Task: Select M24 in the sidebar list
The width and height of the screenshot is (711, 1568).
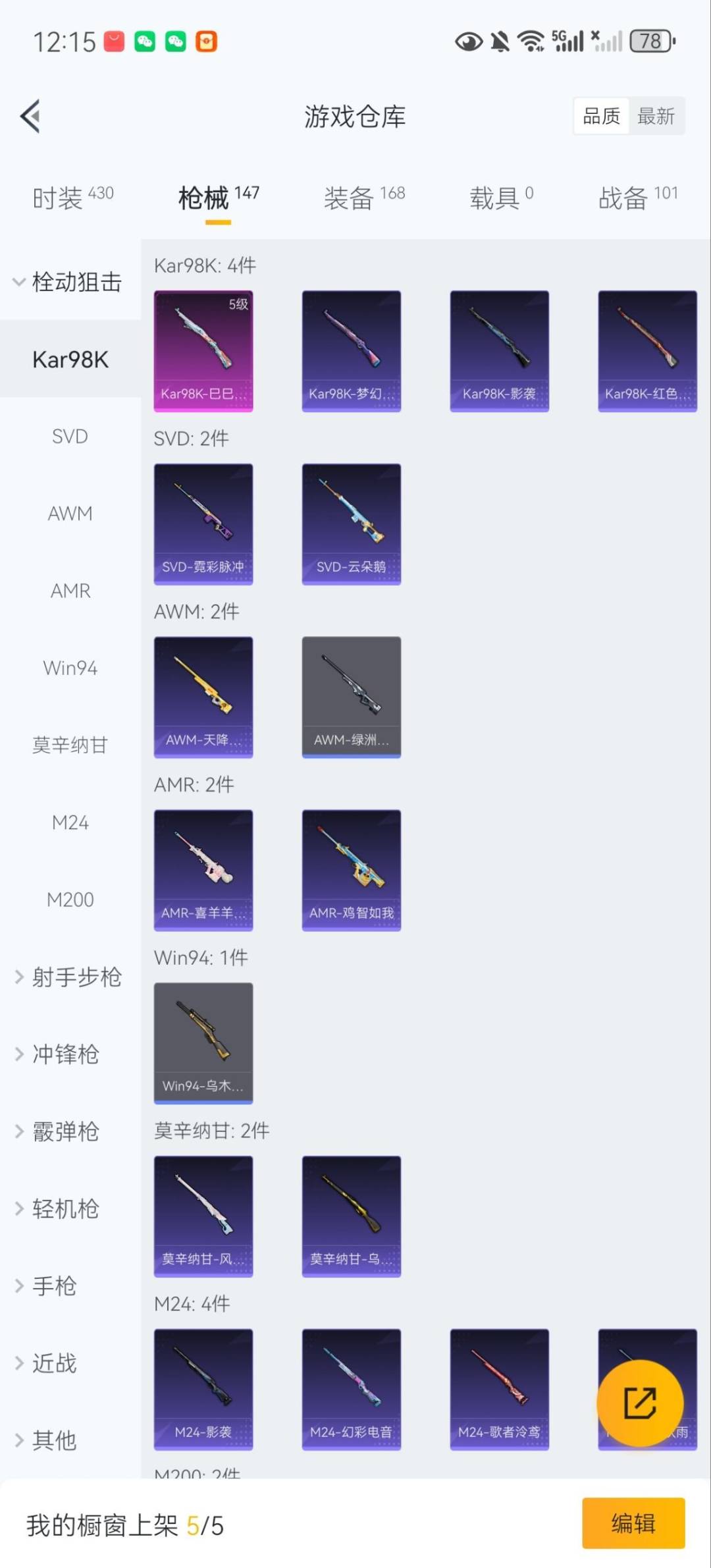Action: coord(70,822)
